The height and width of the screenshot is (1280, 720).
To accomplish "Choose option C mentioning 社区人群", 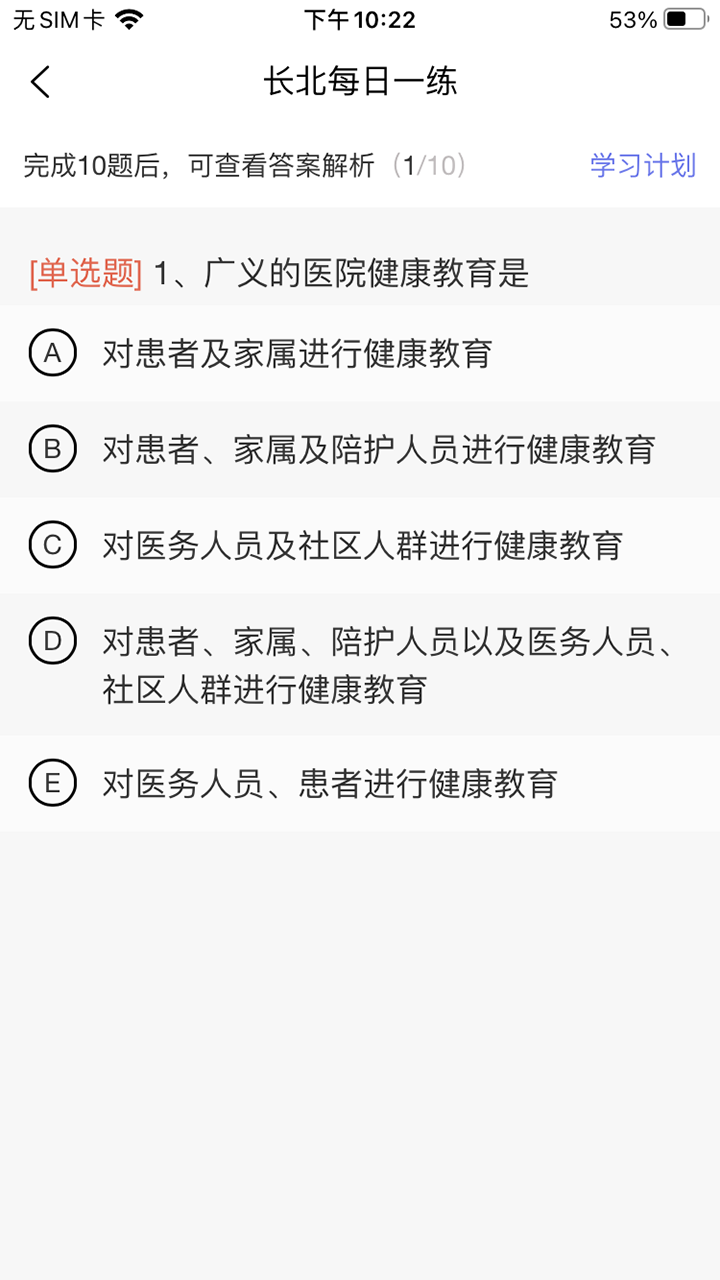I will coord(340,546).
